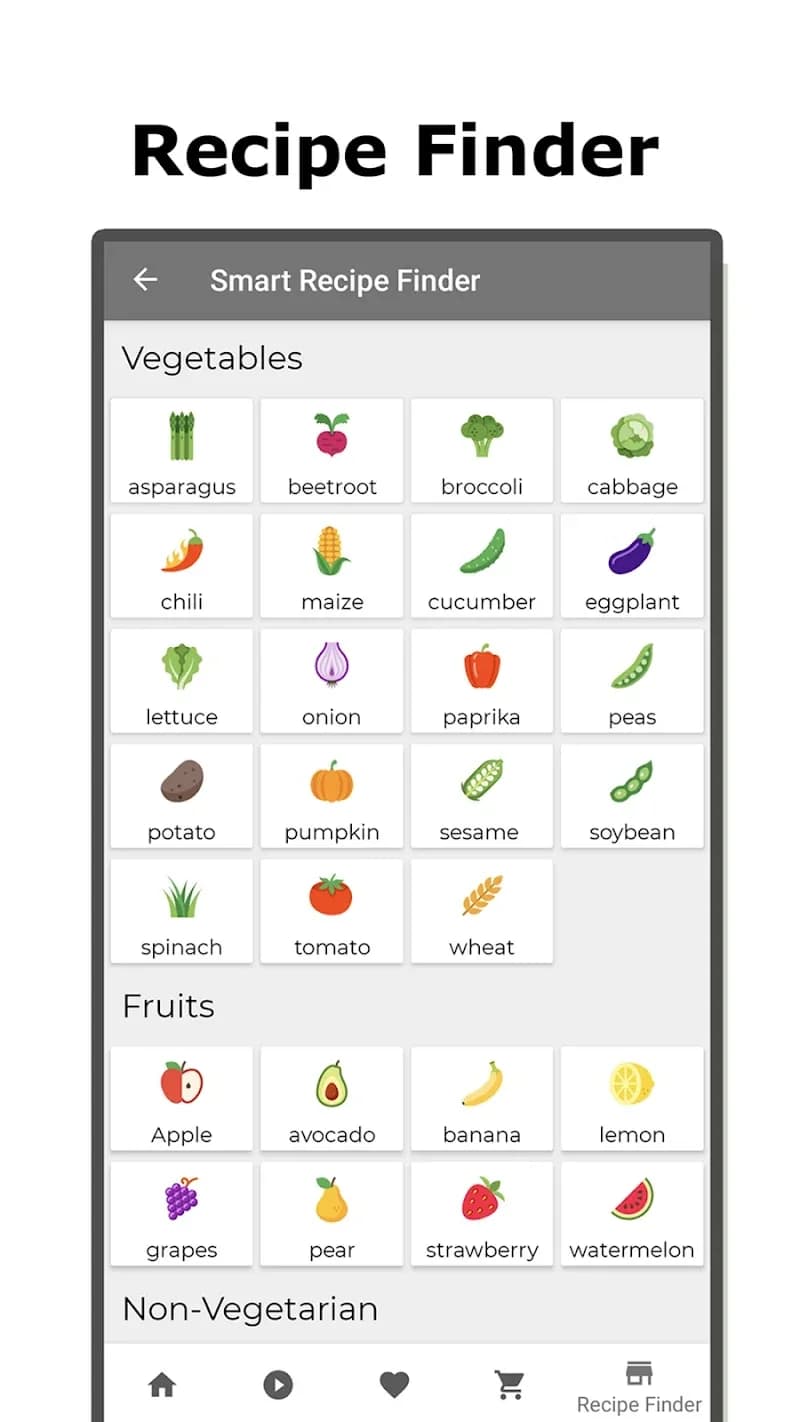Toggle the lemon ingredient selection
800x1422 pixels.
click(632, 1098)
